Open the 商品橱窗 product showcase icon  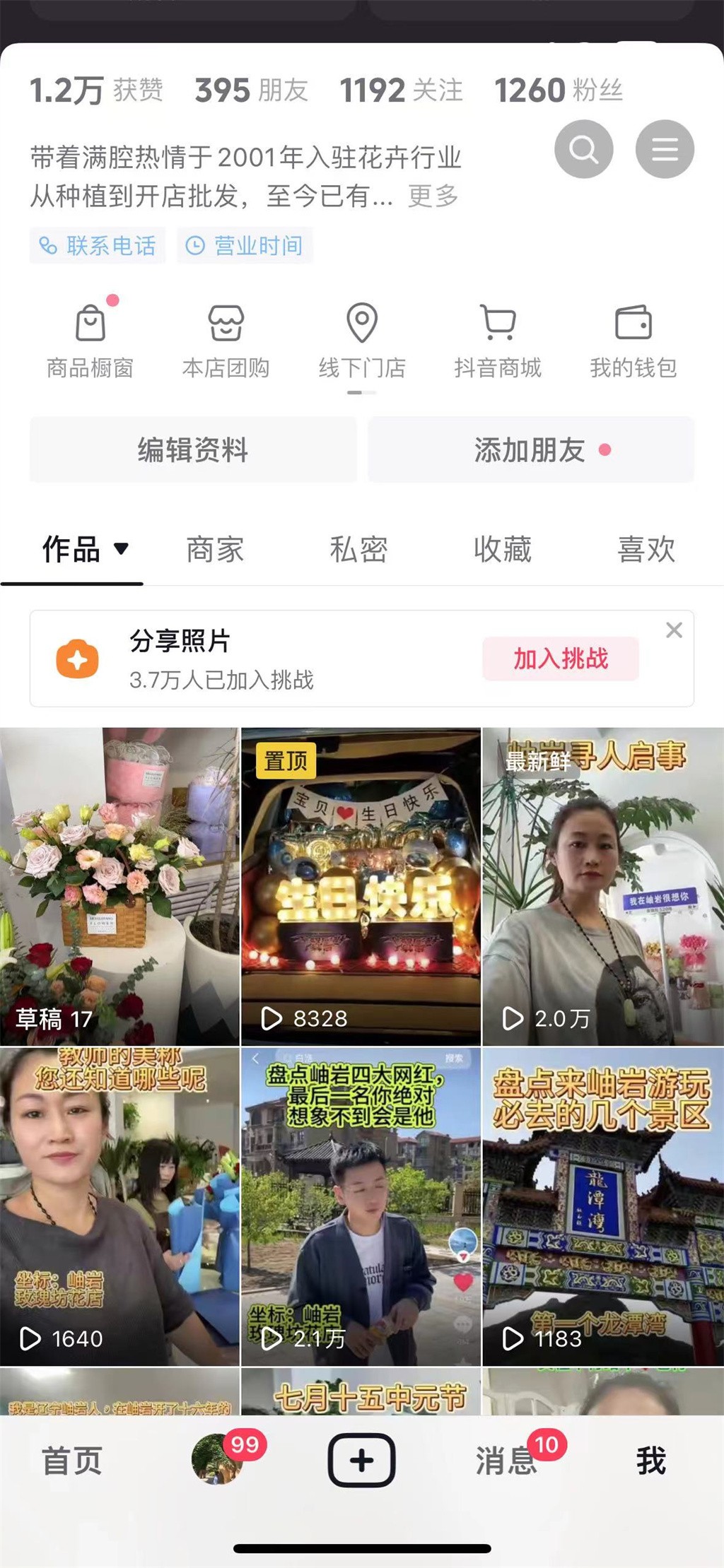pyautogui.click(x=90, y=327)
